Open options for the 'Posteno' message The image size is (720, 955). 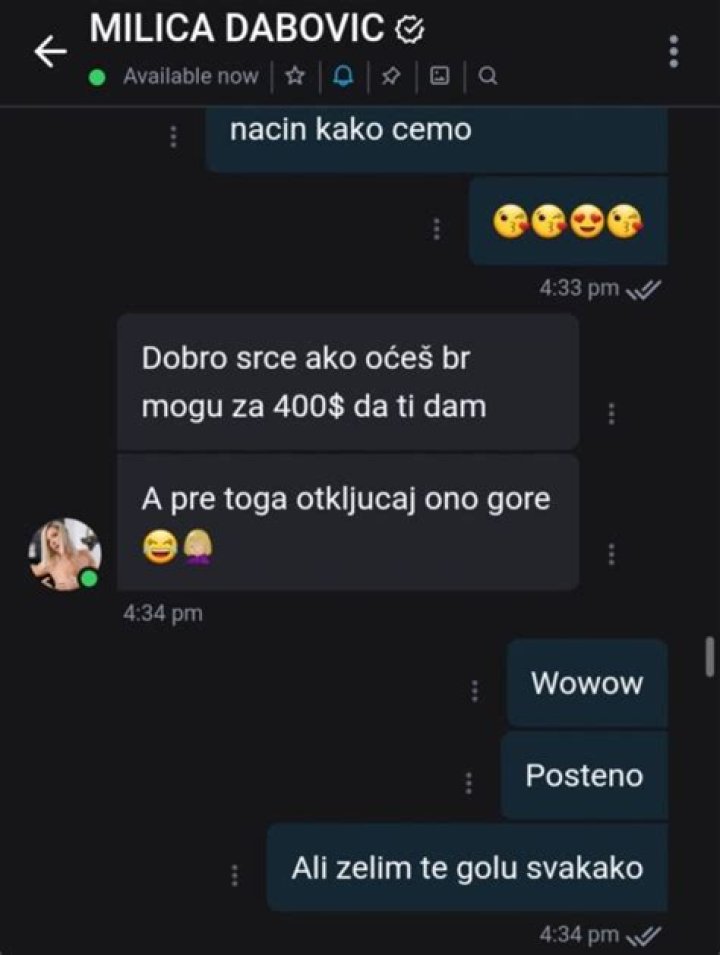(x=469, y=783)
